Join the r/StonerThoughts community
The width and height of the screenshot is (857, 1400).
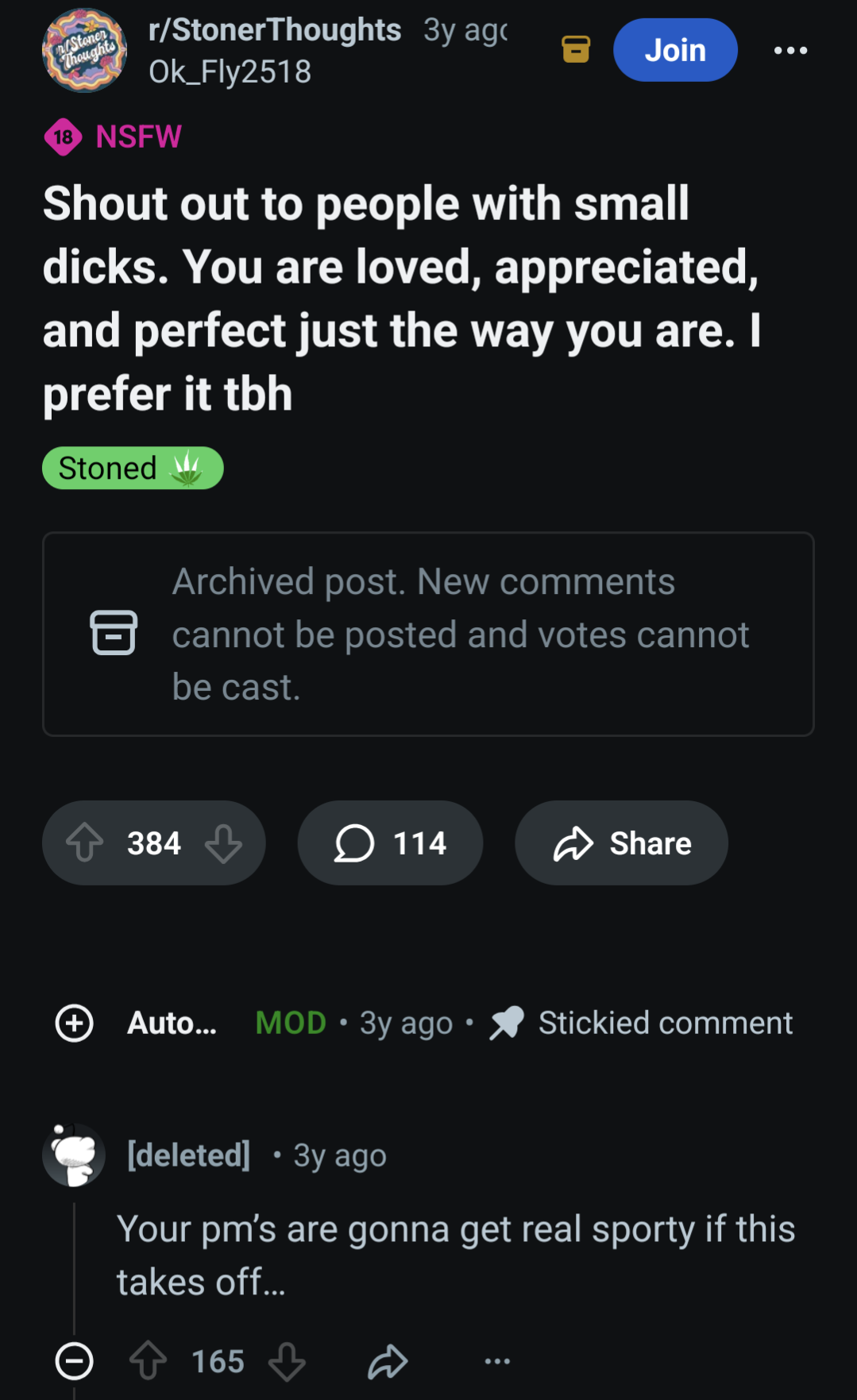coord(674,50)
